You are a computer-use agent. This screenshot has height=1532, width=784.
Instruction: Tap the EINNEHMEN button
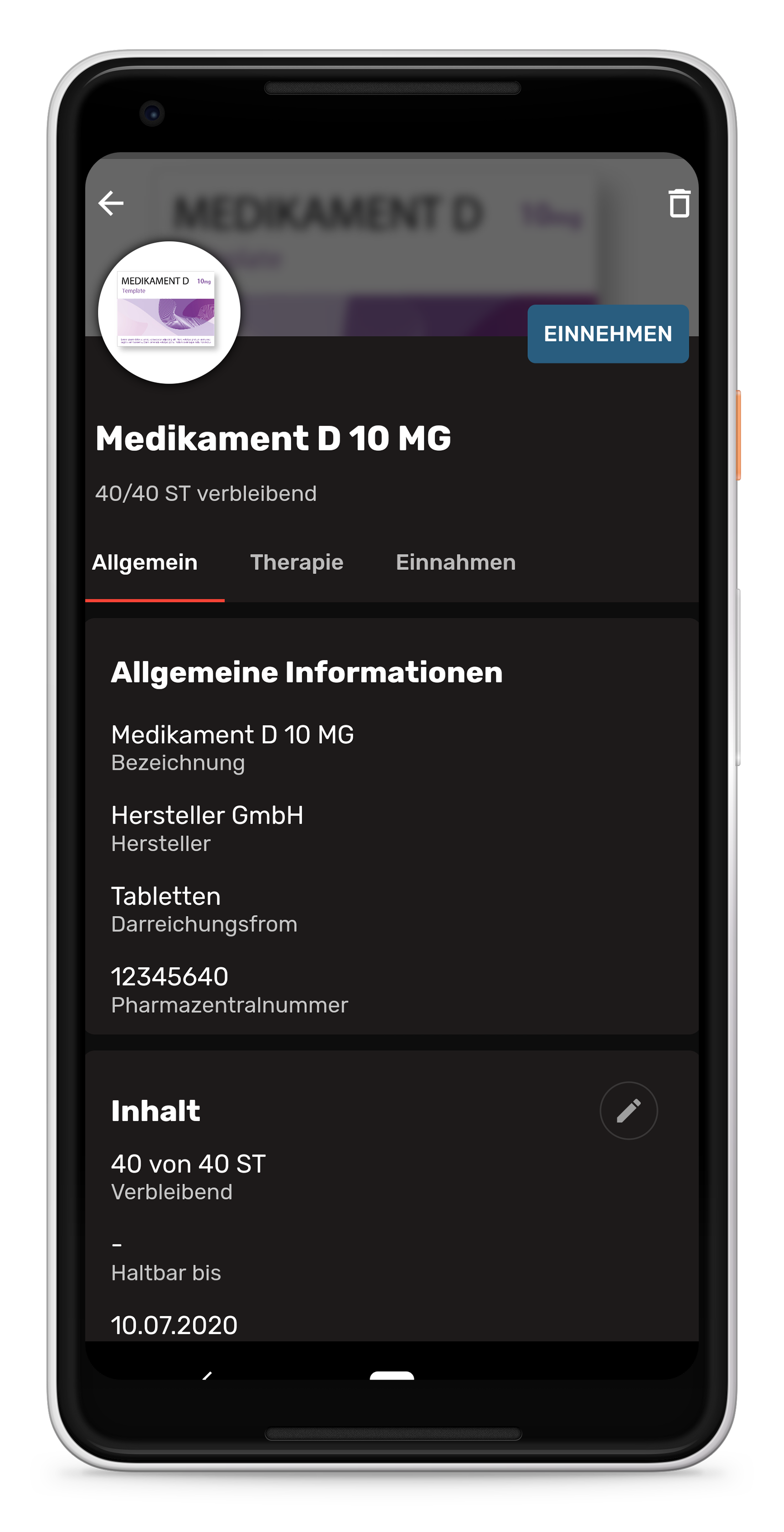608,334
